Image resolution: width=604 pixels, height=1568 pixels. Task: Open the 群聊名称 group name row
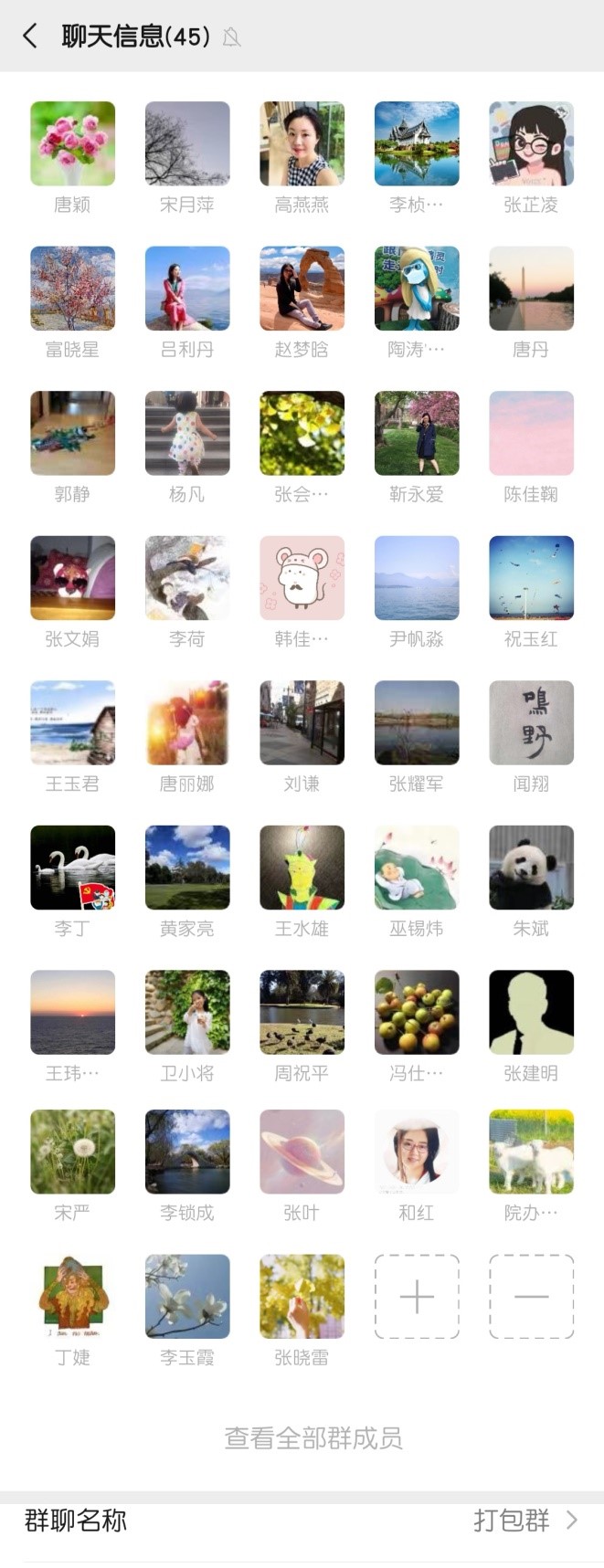(x=302, y=1521)
